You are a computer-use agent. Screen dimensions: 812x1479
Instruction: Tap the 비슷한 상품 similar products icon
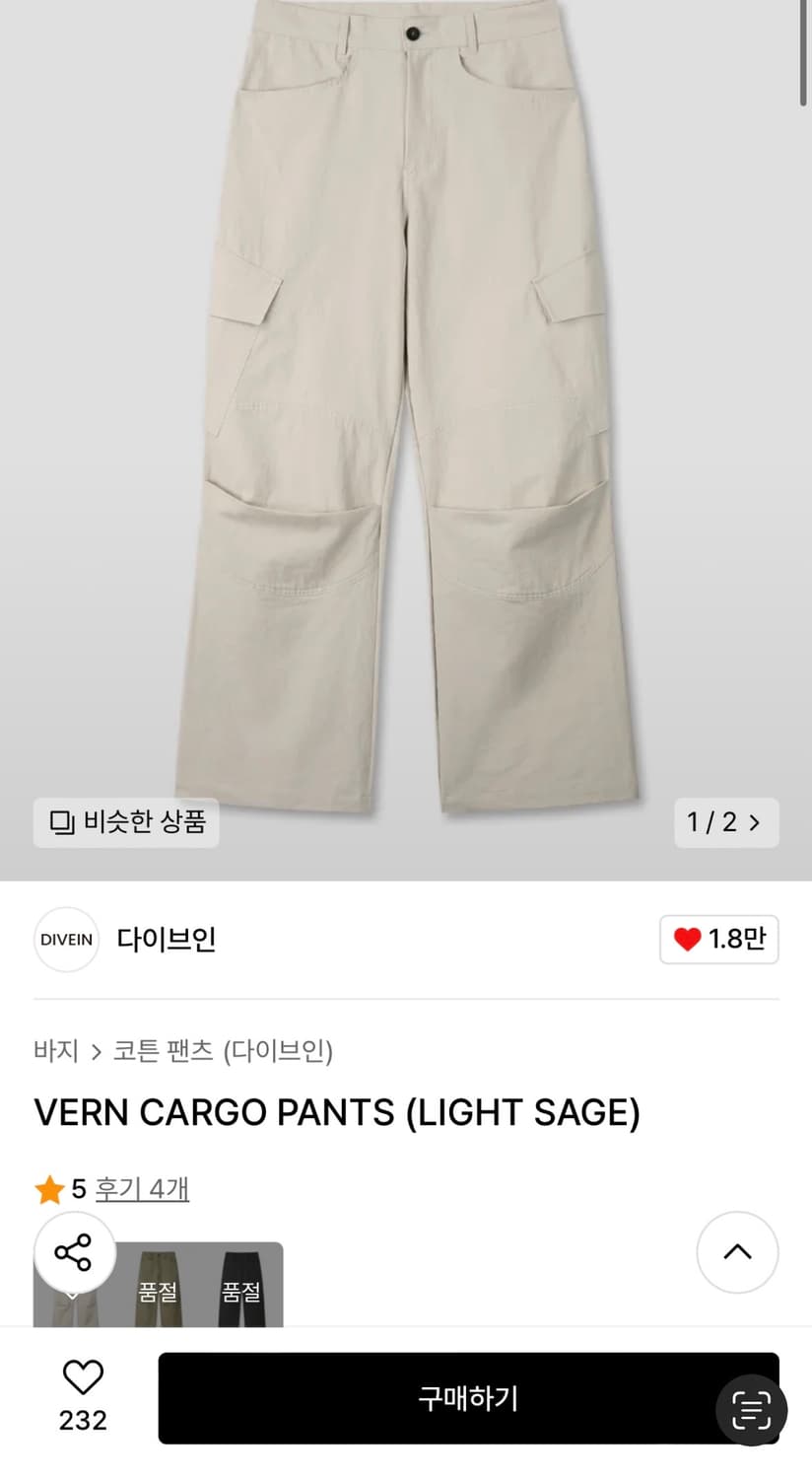click(125, 822)
